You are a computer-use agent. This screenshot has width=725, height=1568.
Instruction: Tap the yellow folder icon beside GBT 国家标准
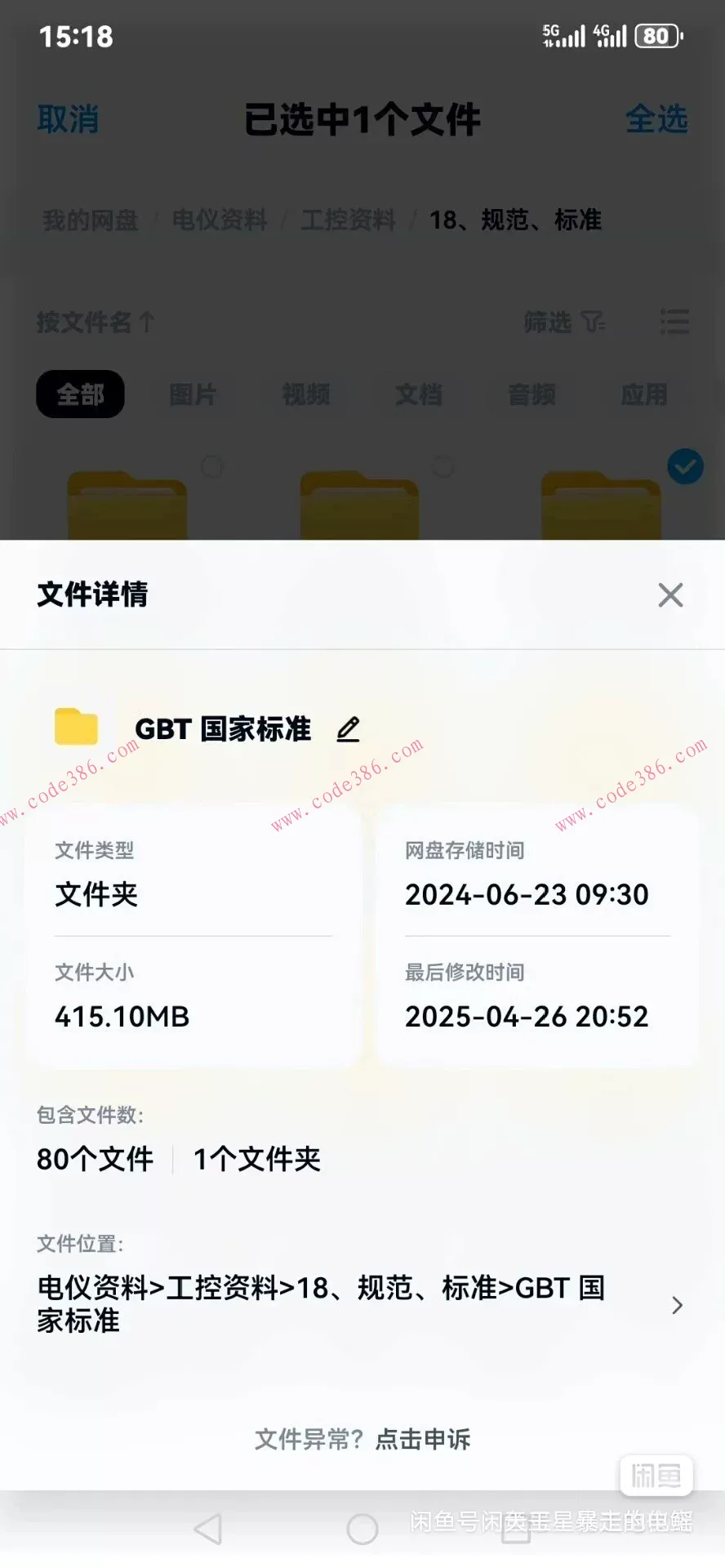point(75,727)
